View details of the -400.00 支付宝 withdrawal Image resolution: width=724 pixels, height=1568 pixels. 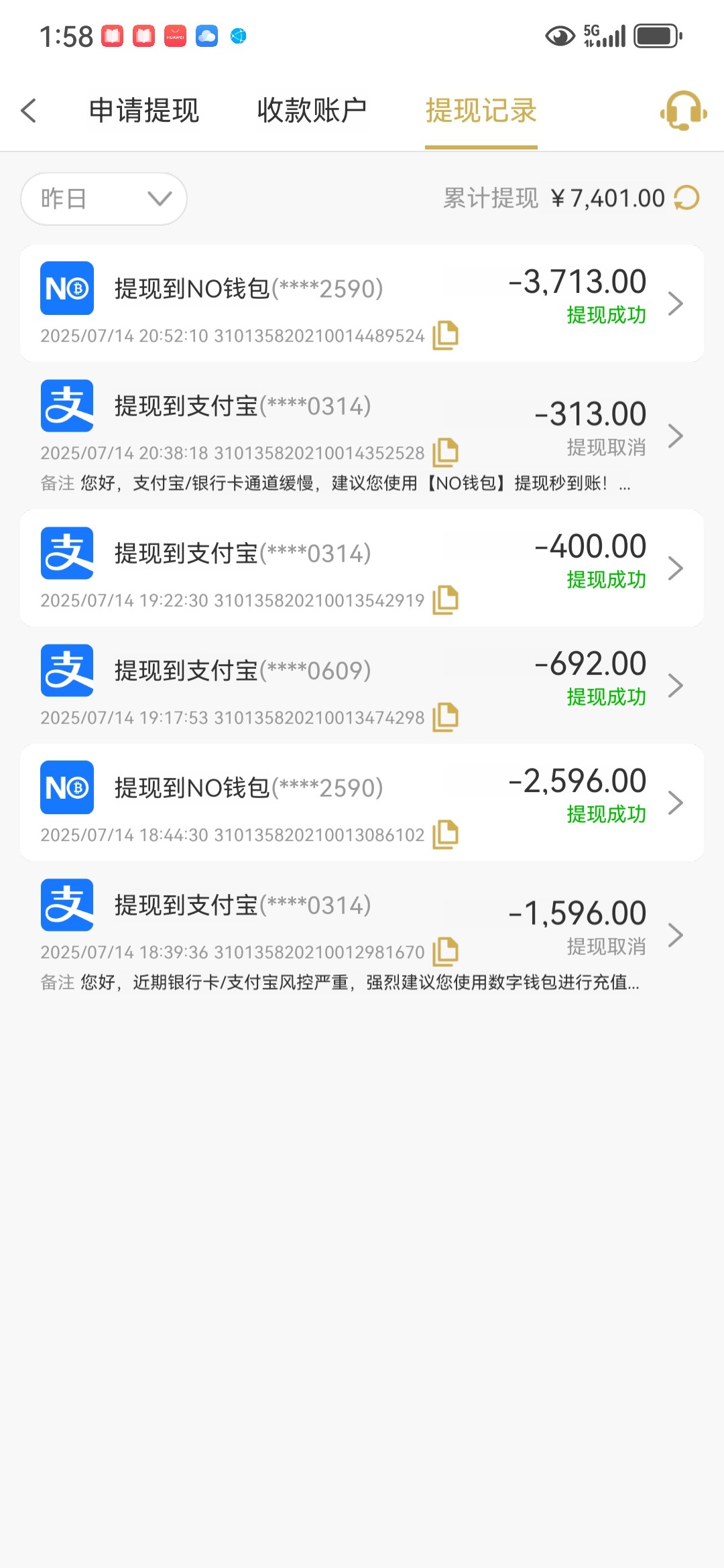point(675,568)
